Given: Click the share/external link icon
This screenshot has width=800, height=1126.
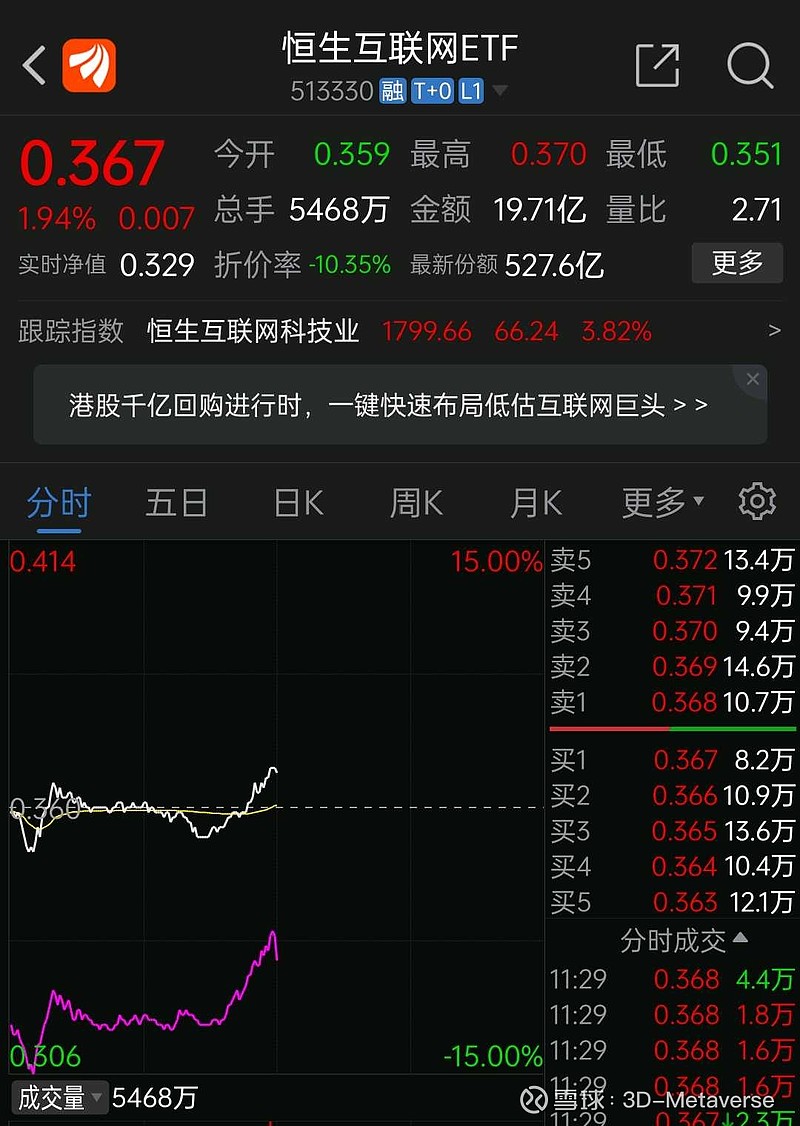Looking at the screenshot, I should coord(657,65).
